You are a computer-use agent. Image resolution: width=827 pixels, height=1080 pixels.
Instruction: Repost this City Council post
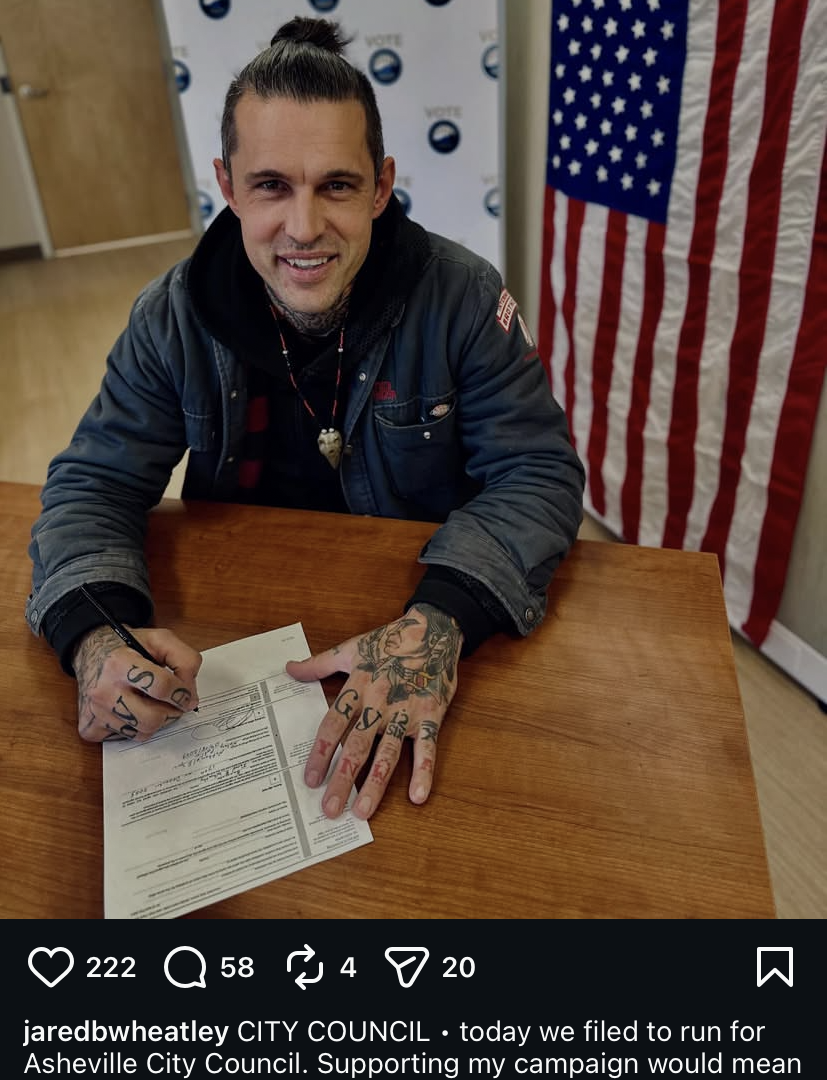(x=304, y=967)
